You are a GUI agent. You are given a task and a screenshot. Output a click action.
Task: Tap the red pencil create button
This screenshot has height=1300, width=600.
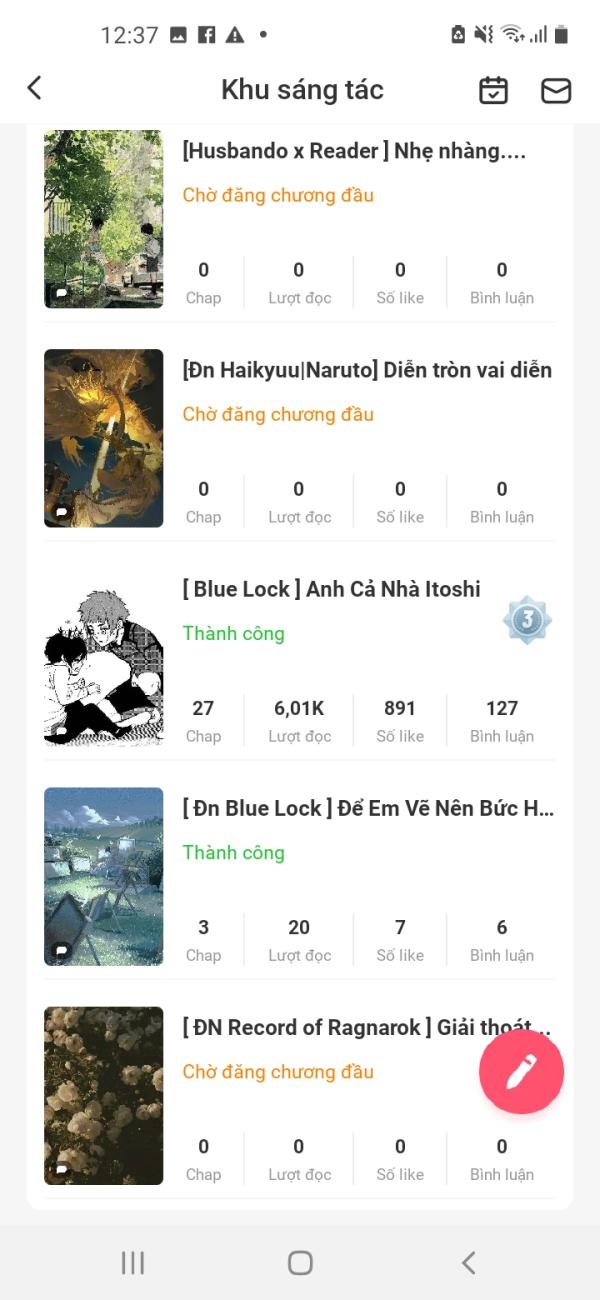[521, 1072]
